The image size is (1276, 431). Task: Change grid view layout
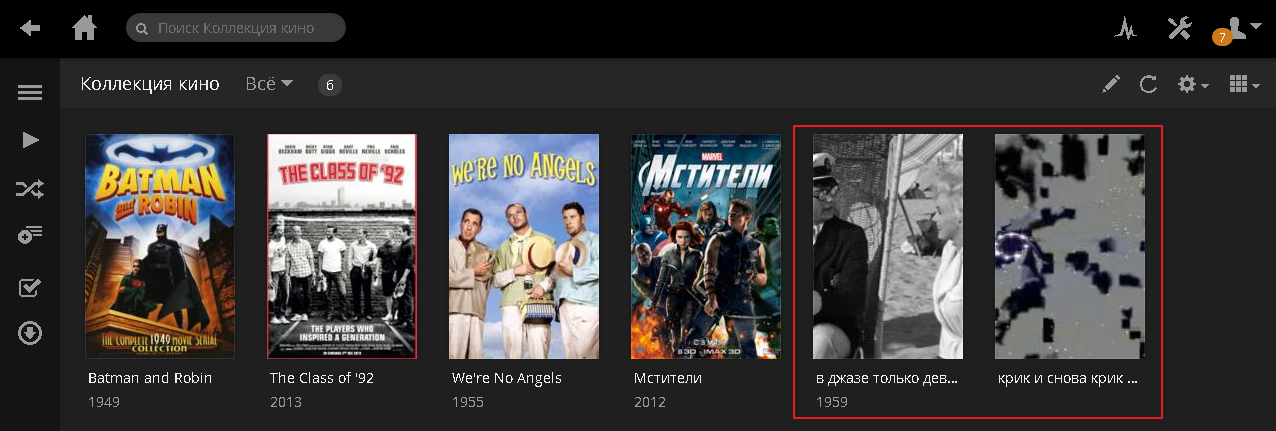click(x=1243, y=85)
